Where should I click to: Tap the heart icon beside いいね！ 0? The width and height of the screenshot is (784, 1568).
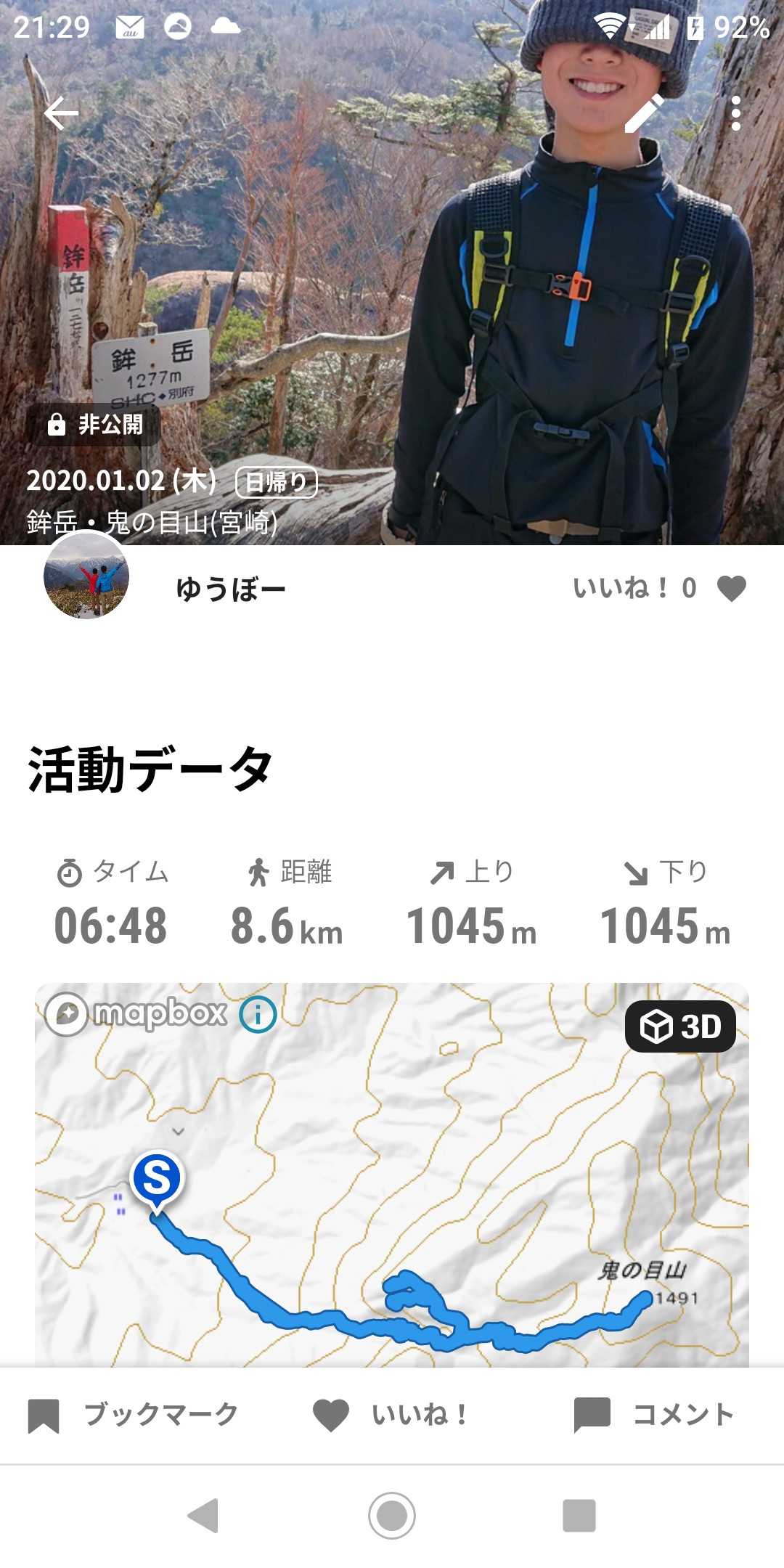point(731,588)
